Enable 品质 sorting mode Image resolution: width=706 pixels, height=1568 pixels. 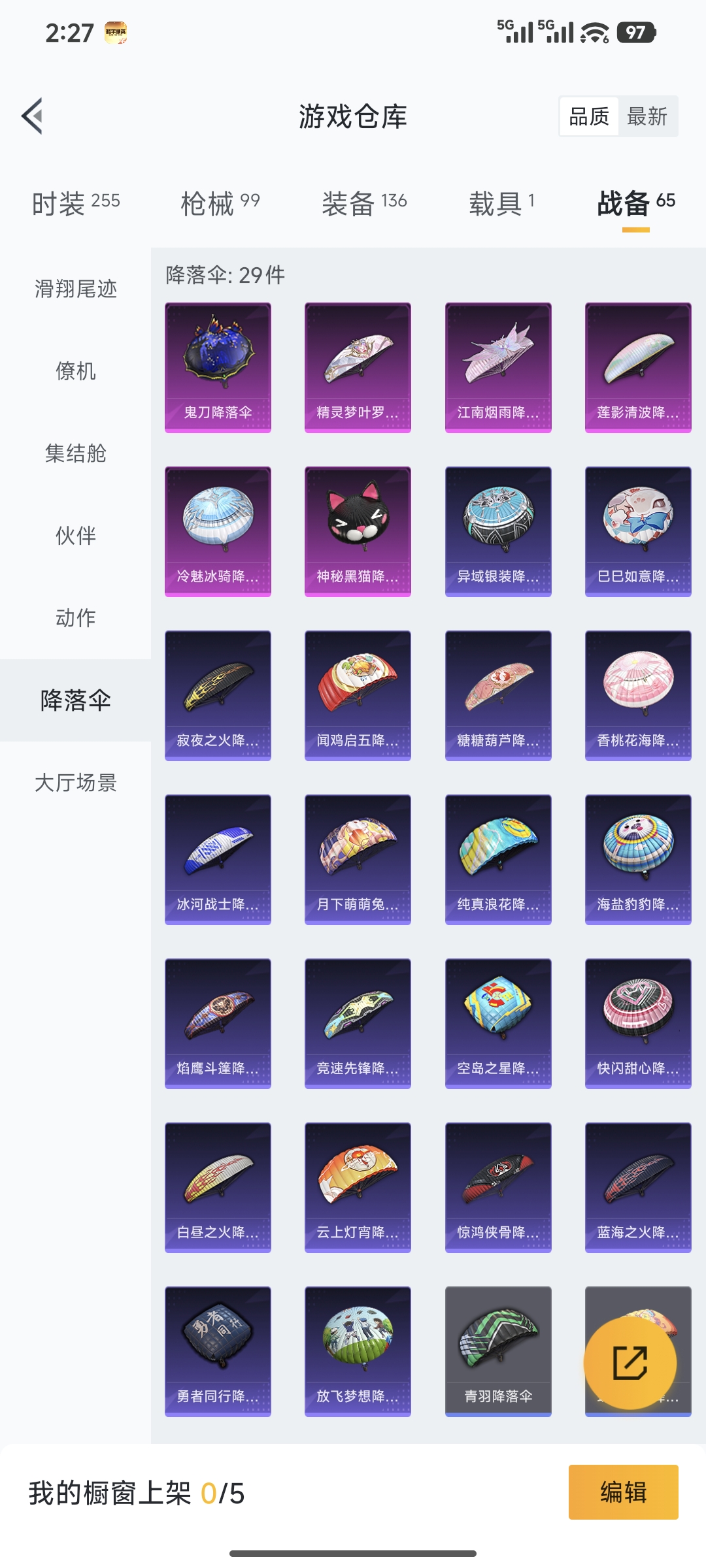(x=588, y=116)
